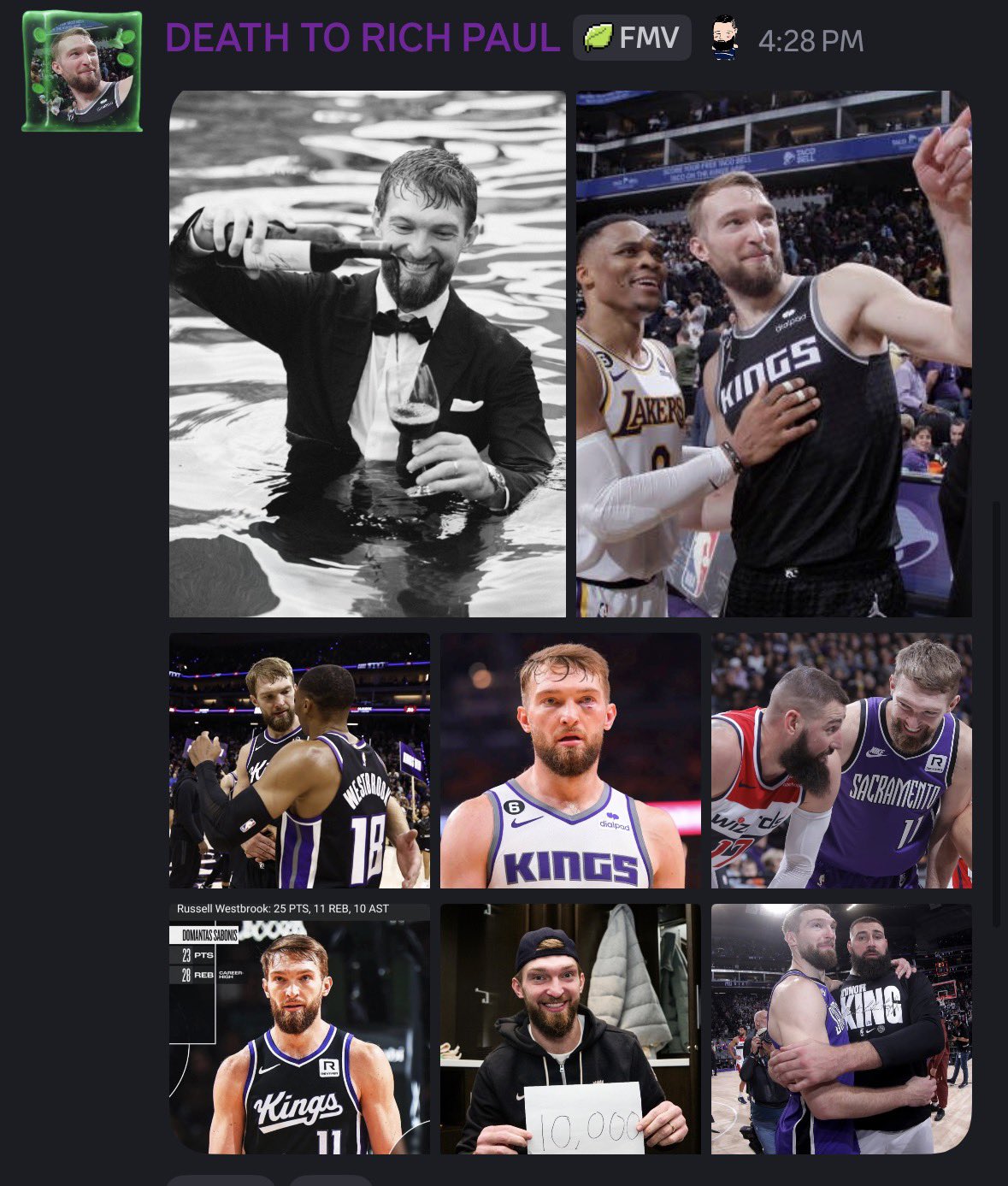Open the sender's profile avatar
The width and height of the screenshot is (1008, 1186).
tap(82, 71)
